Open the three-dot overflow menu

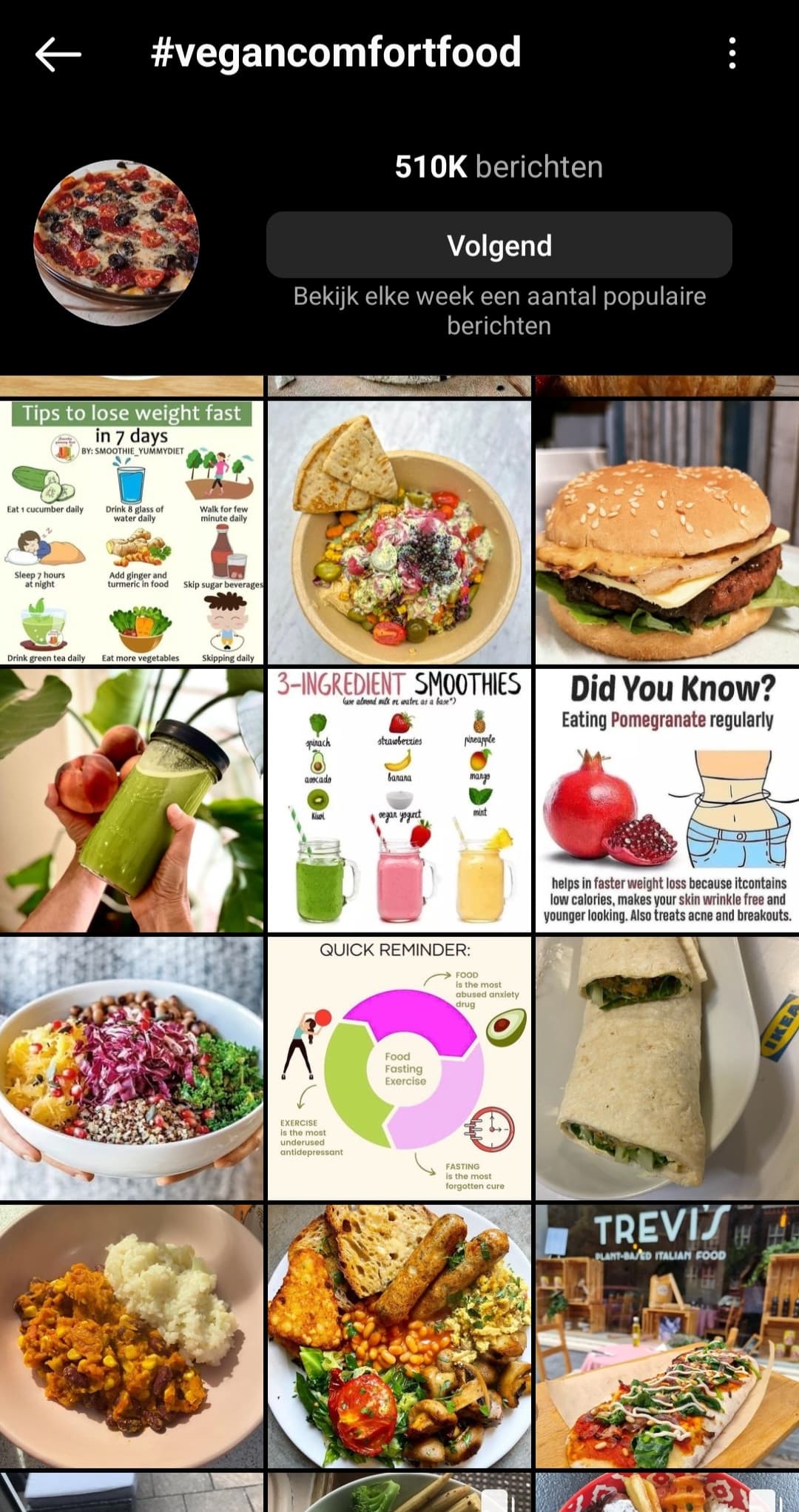(732, 53)
